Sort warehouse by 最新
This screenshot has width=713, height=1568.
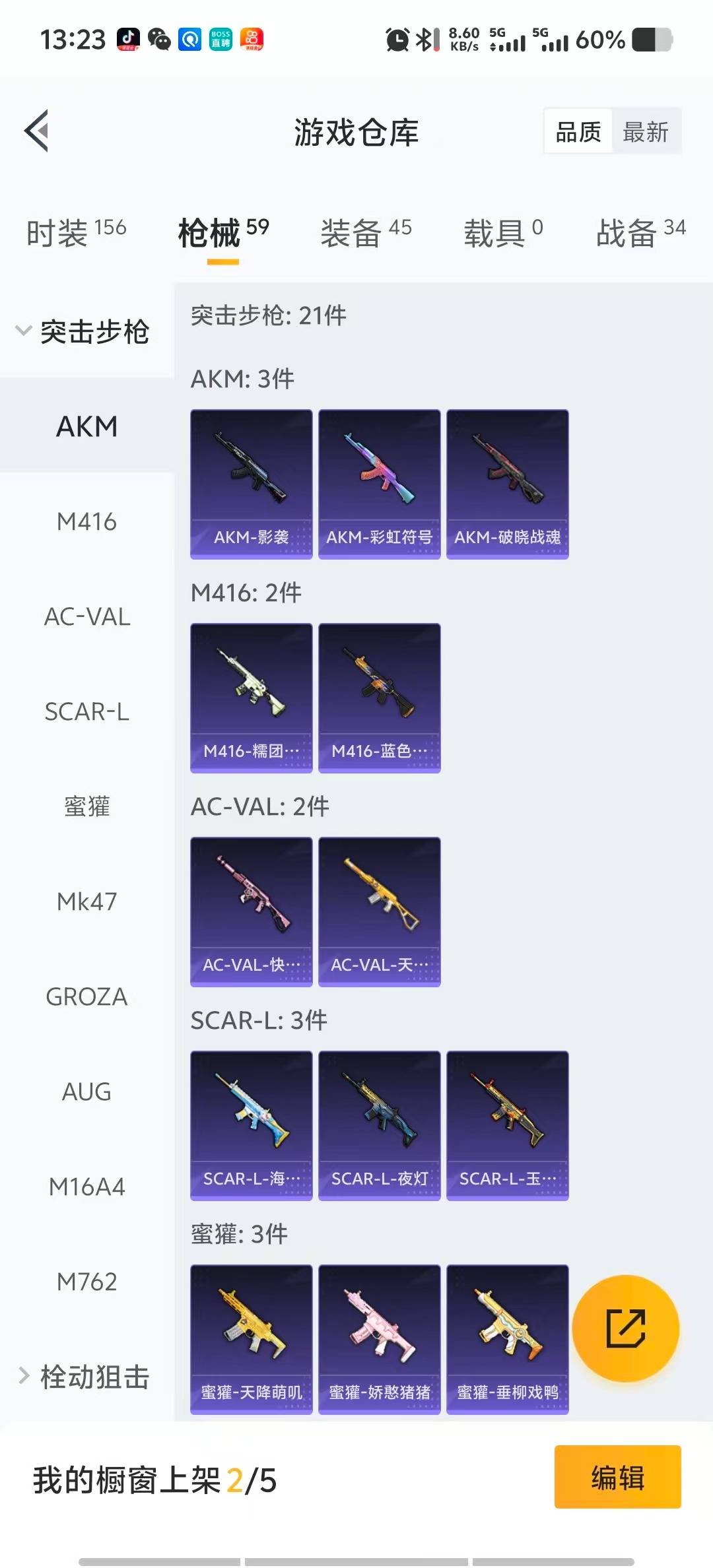tap(645, 132)
